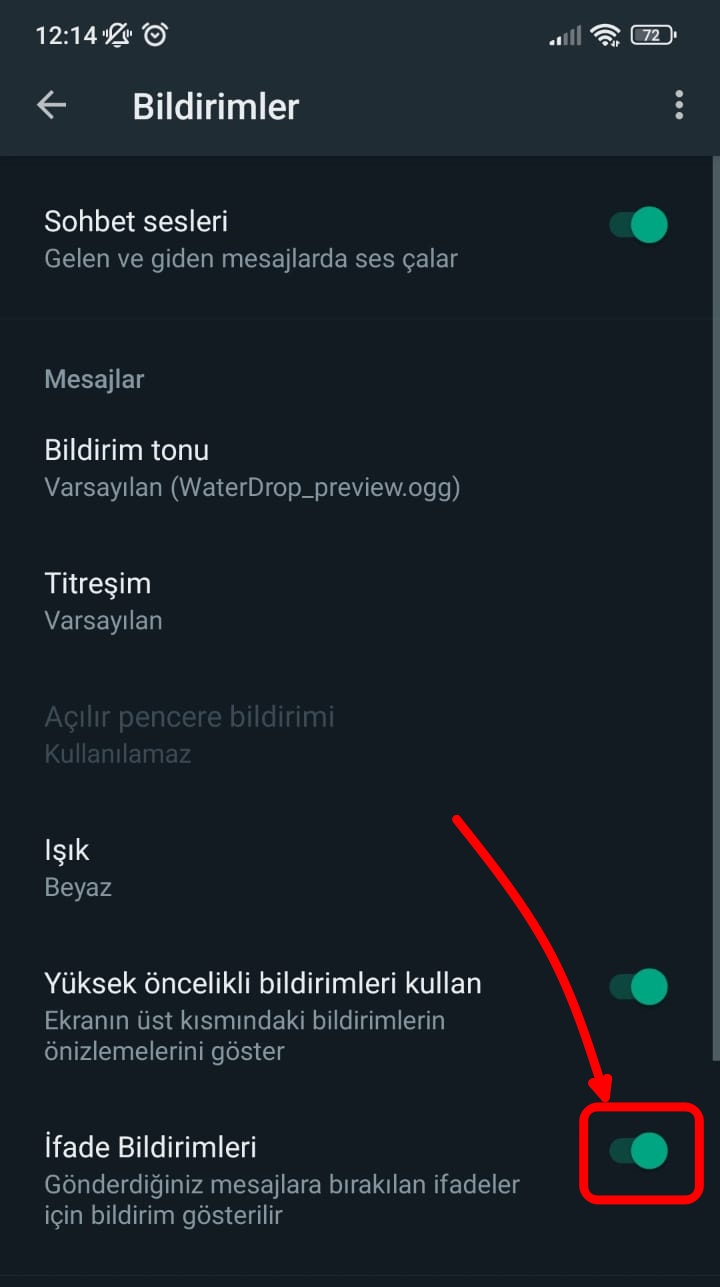Image resolution: width=720 pixels, height=1287 pixels.
Task: Disable the İfade Bildirimleri switch
Action: (x=638, y=1150)
